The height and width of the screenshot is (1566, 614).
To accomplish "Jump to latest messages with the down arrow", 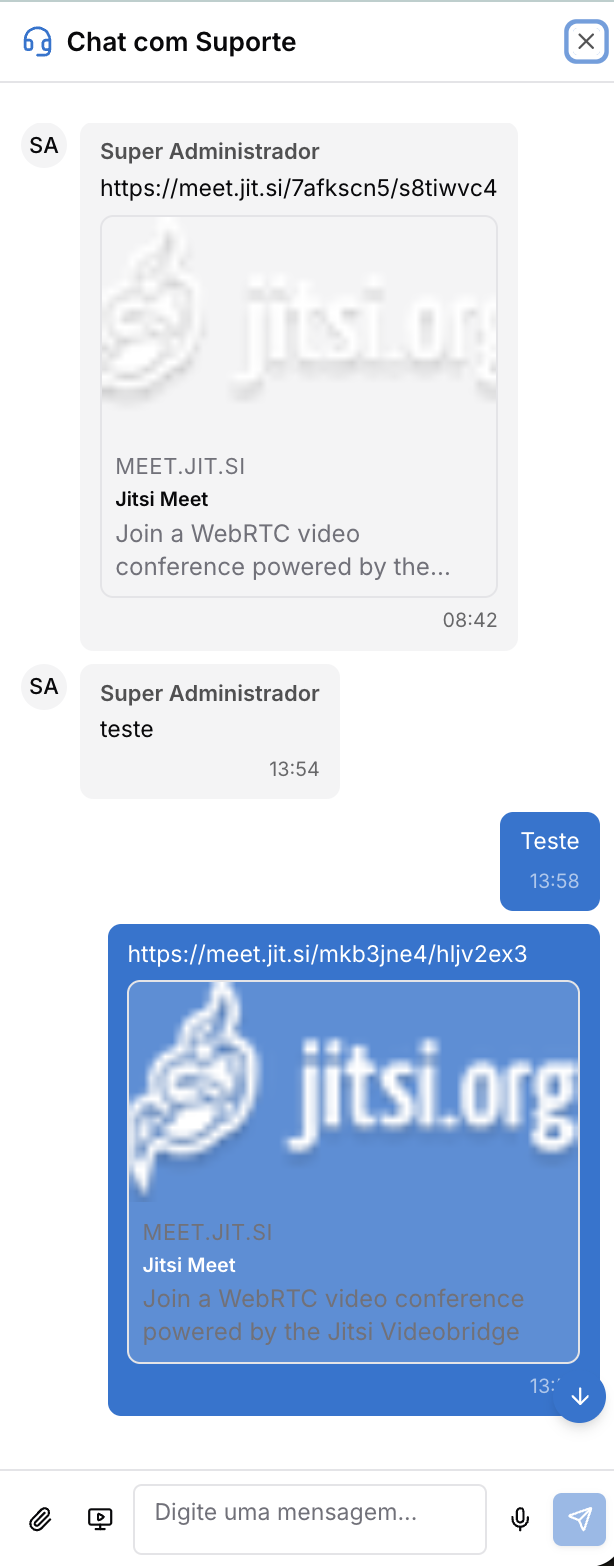I will click(x=580, y=1396).
